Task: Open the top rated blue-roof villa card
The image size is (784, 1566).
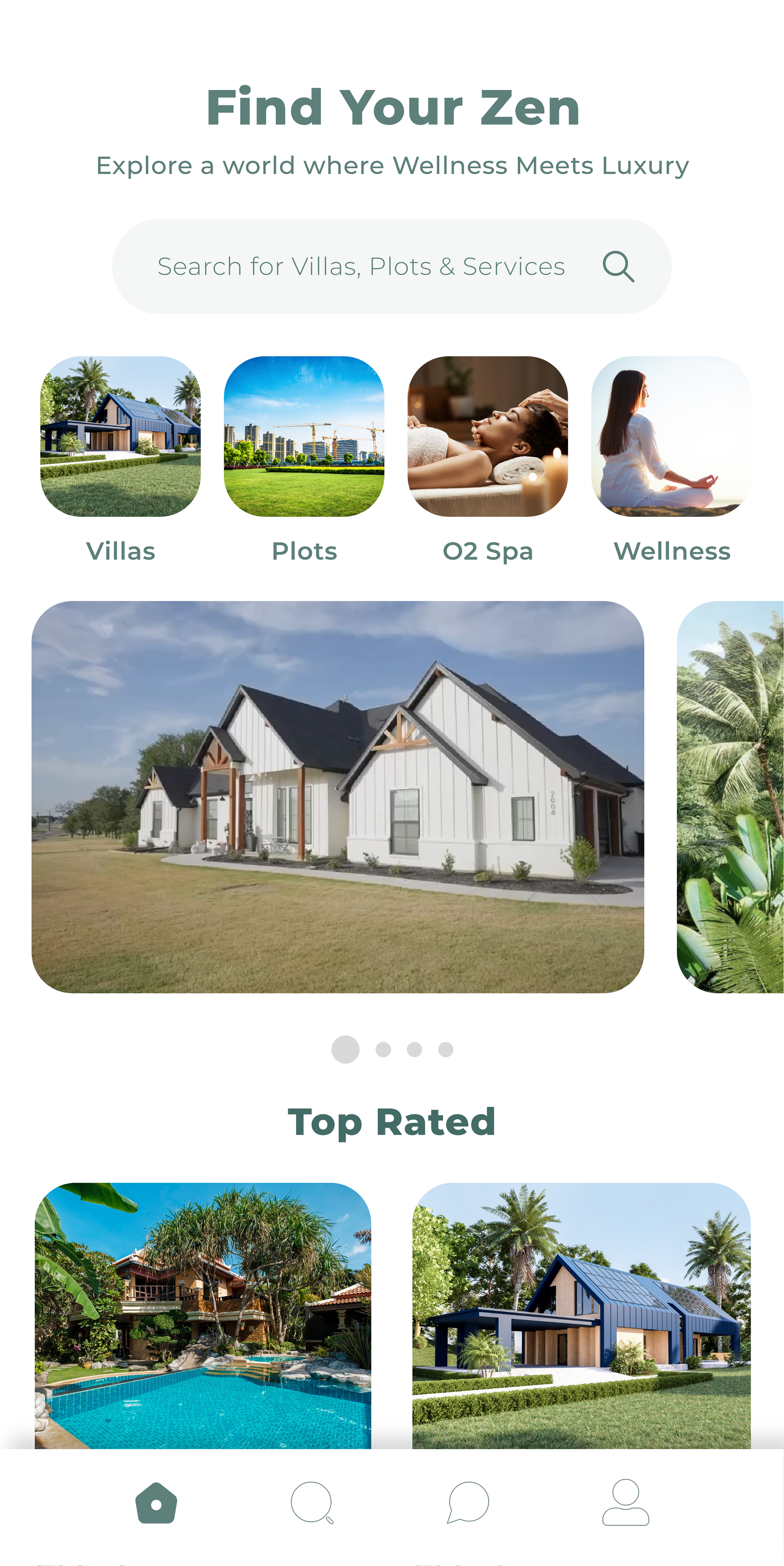Action: [x=581, y=1316]
